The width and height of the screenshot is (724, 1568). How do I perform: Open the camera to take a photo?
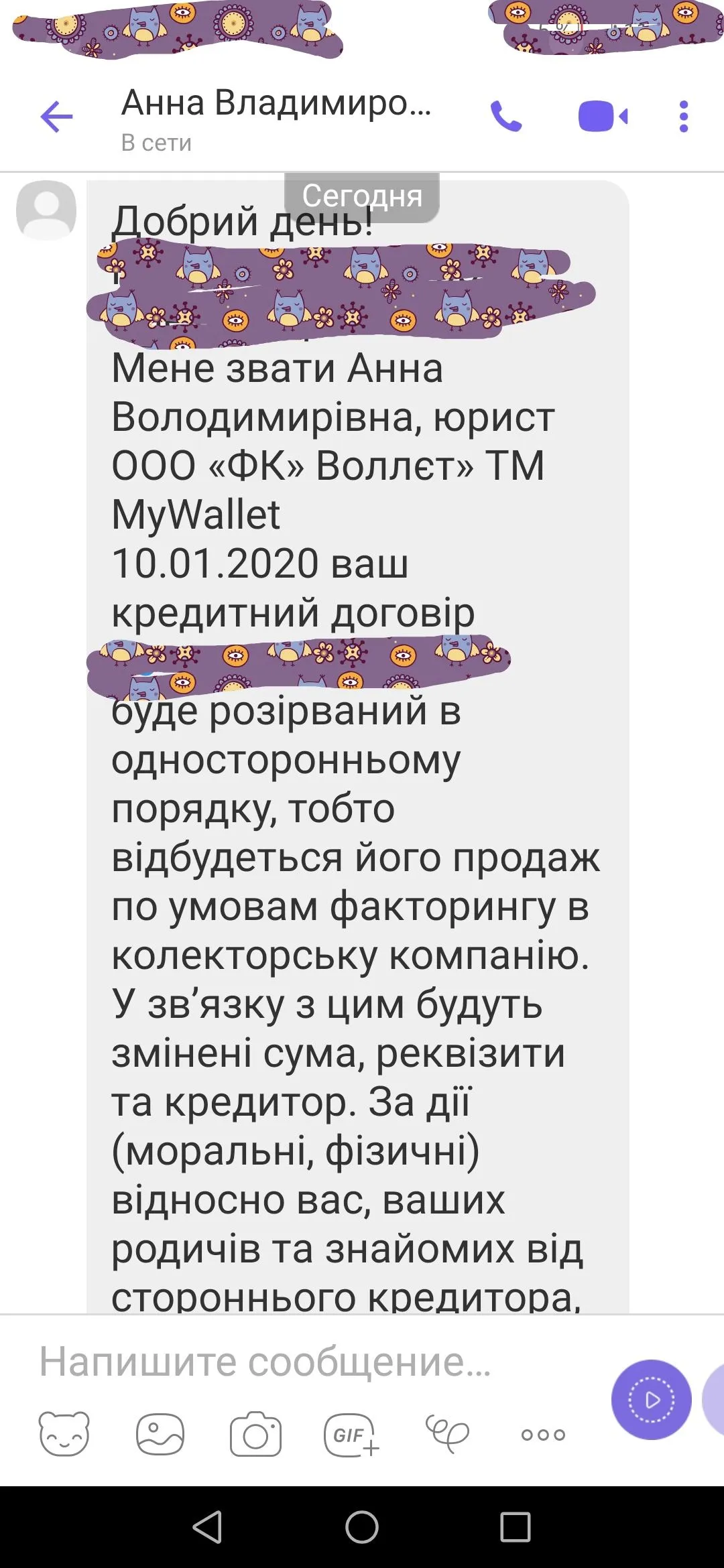click(x=255, y=1434)
